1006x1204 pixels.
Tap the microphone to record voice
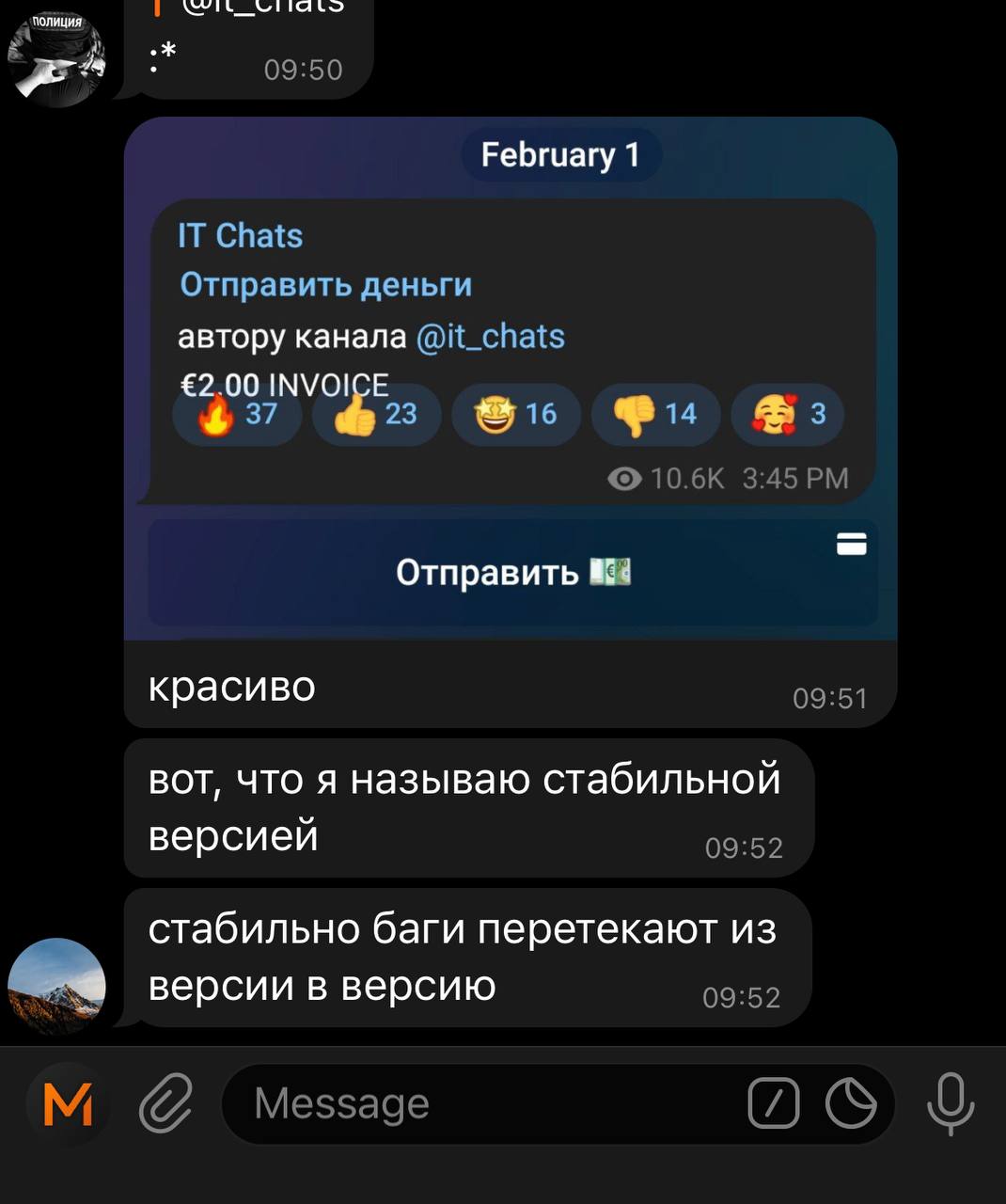[950, 1102]
